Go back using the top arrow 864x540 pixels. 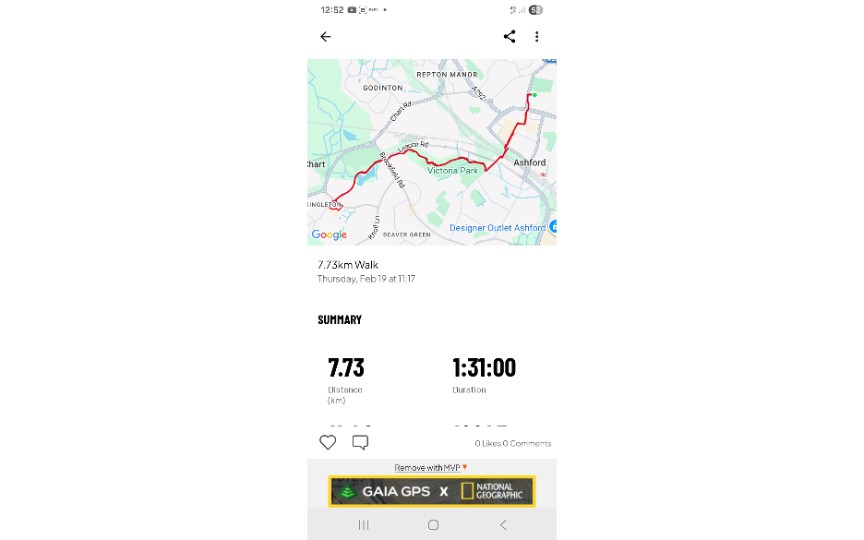point(325,37)
